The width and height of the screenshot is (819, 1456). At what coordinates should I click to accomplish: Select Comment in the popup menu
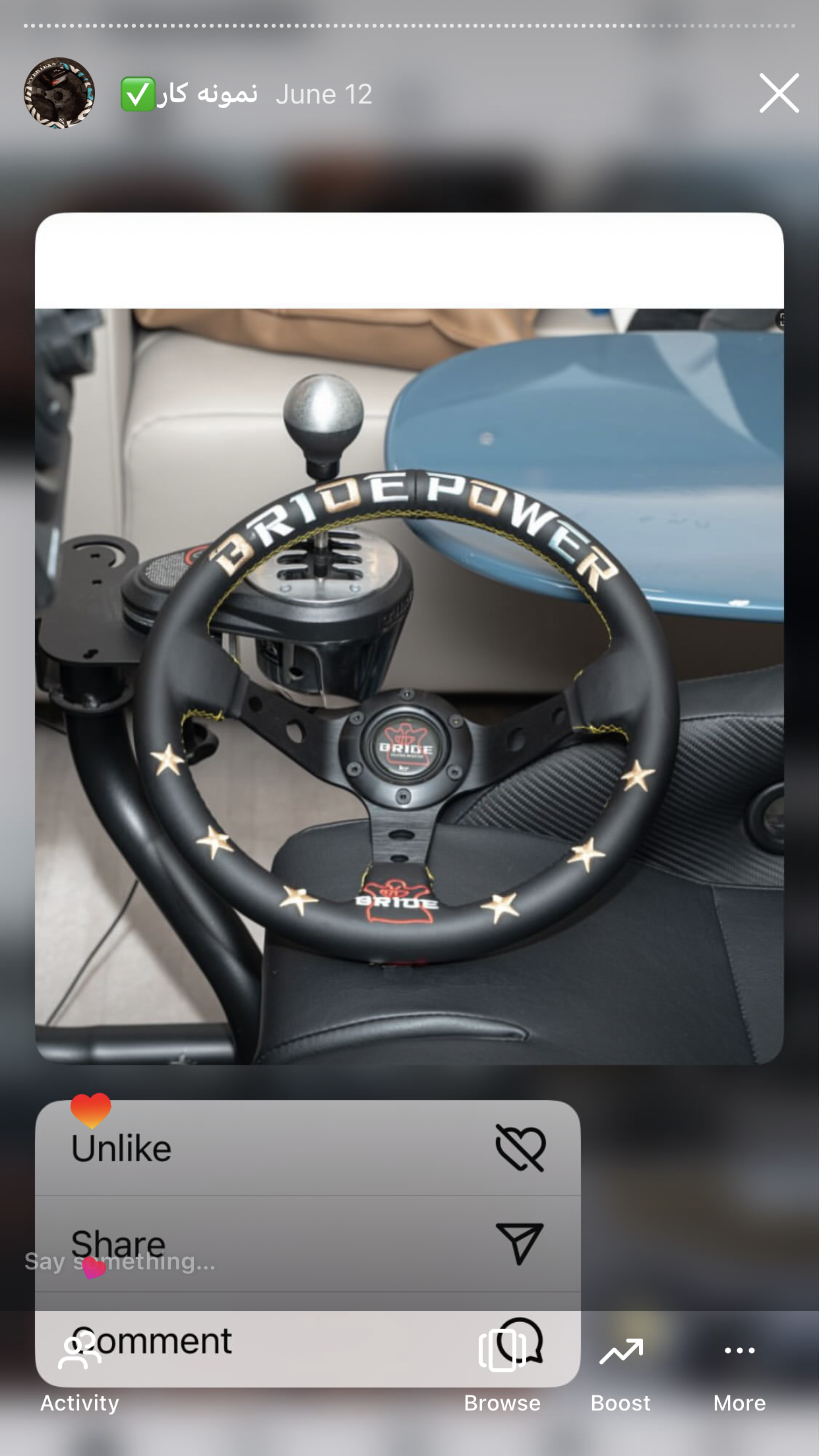[308, 1340]
